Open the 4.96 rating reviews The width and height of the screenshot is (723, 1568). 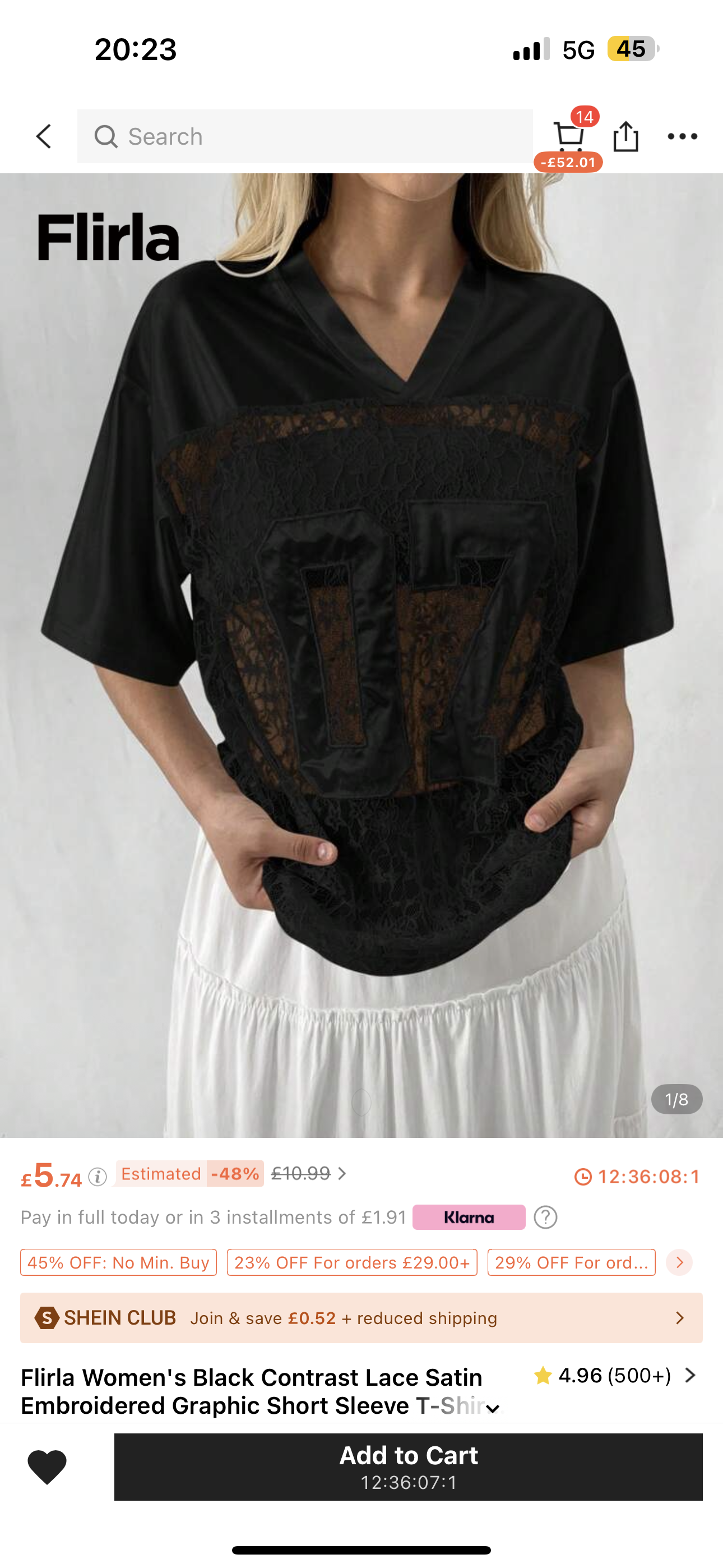615,1375
